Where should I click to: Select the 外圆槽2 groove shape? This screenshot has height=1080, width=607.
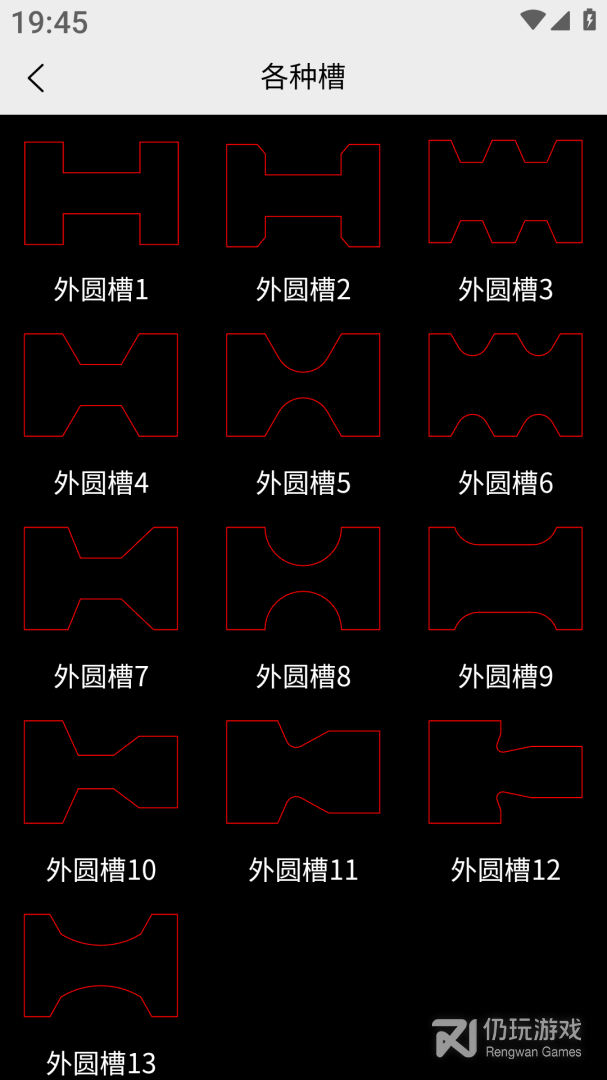point(303,196)
